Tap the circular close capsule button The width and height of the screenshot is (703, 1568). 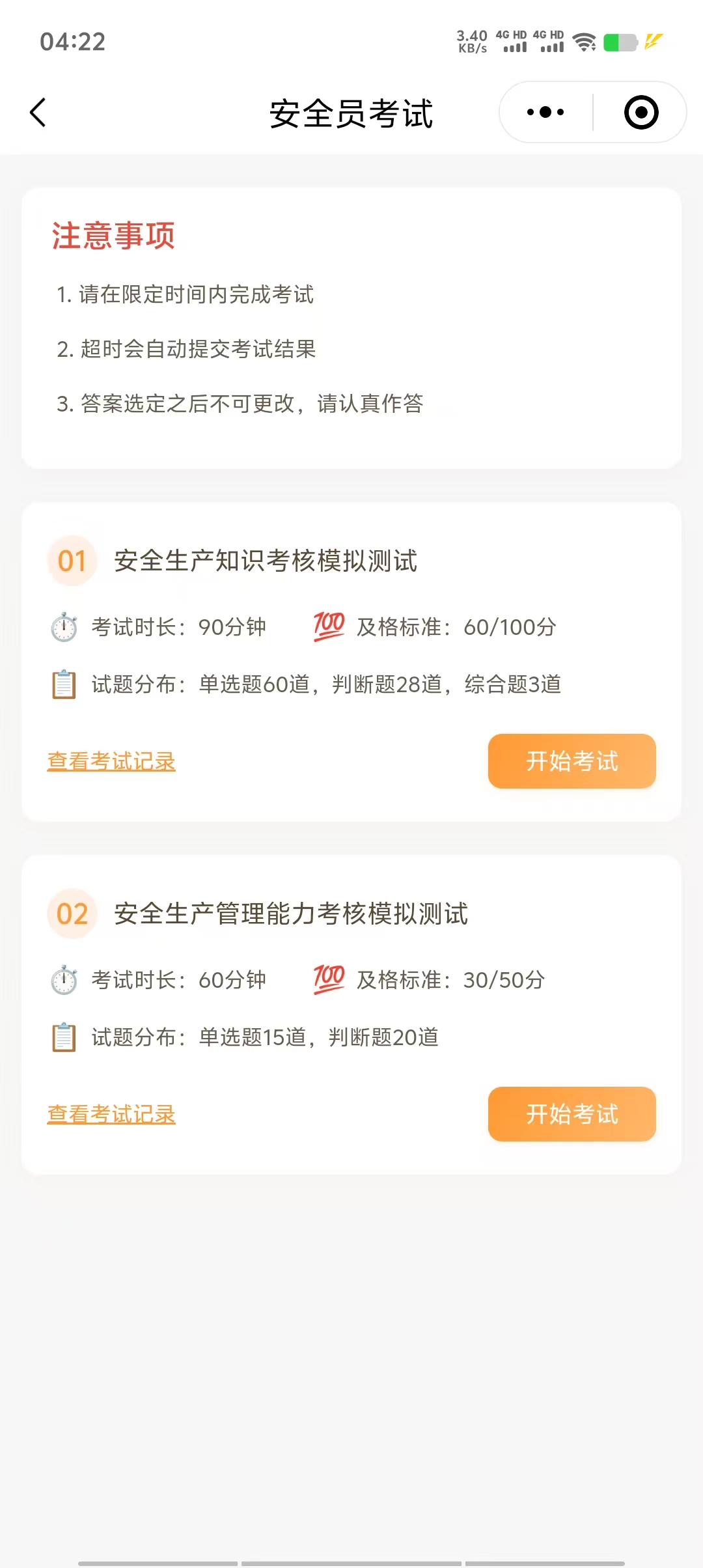641,112
